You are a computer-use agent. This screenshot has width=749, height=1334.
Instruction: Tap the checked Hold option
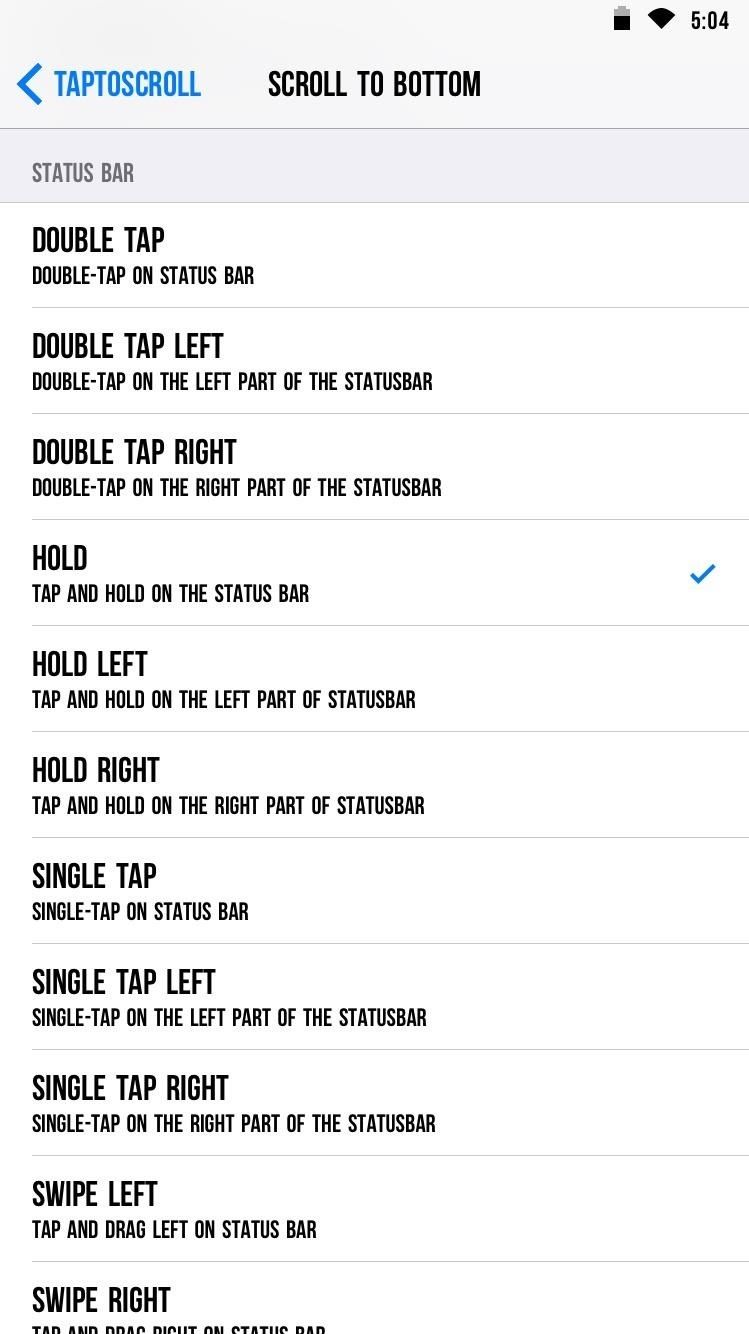tap(374, 574)
